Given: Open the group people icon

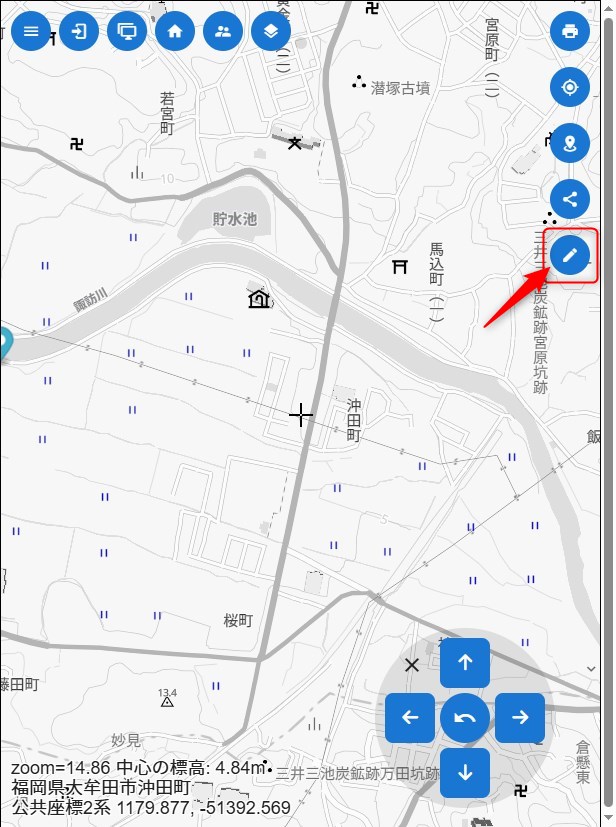Looking at the screenshot, I should pyautogui.click(x=223, y=30).
